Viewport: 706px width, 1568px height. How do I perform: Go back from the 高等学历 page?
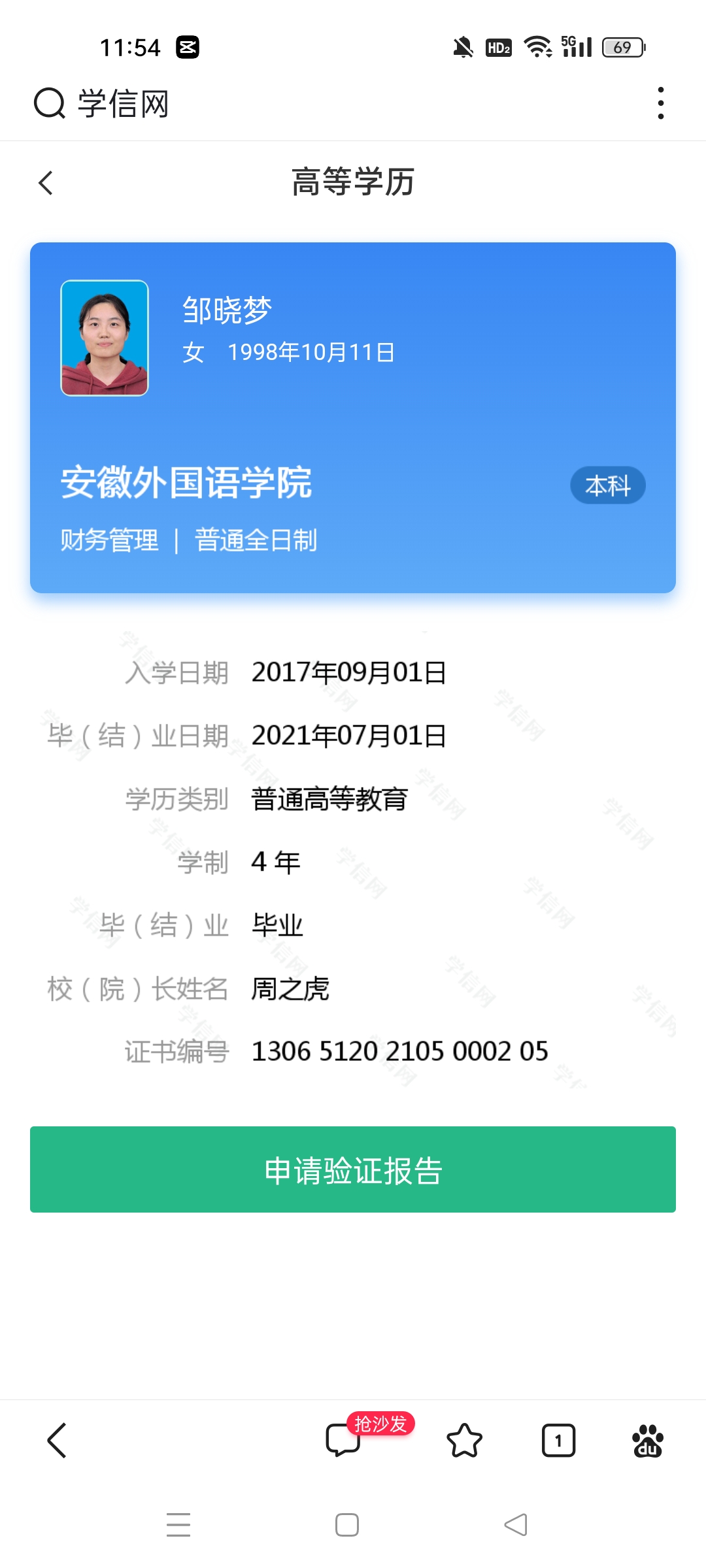coord(46,183)
